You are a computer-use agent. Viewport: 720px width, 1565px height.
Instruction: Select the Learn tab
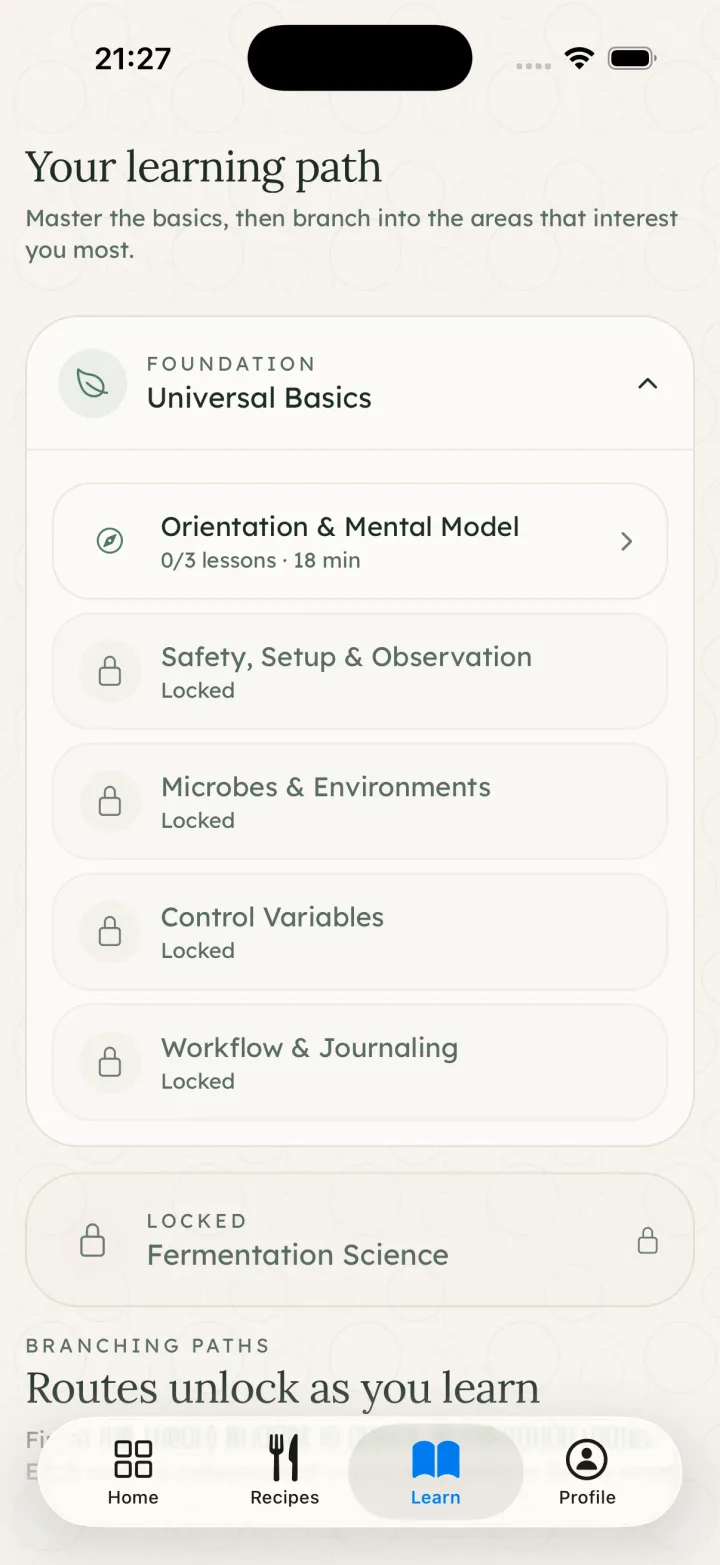point(436,1472)
